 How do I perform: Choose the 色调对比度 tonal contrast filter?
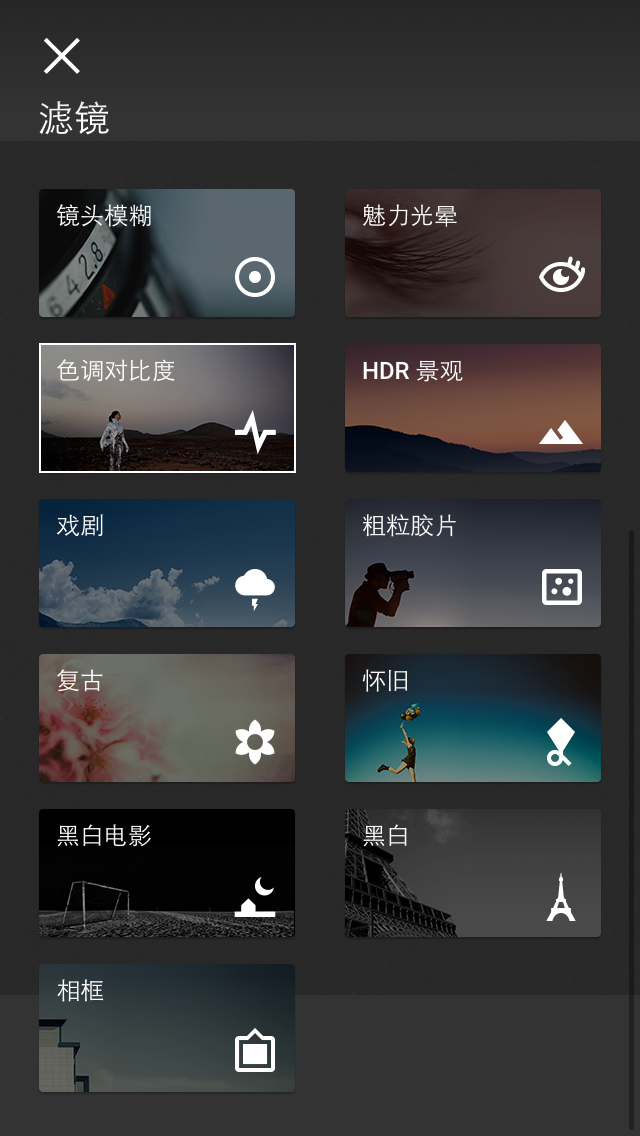point(167,408)
